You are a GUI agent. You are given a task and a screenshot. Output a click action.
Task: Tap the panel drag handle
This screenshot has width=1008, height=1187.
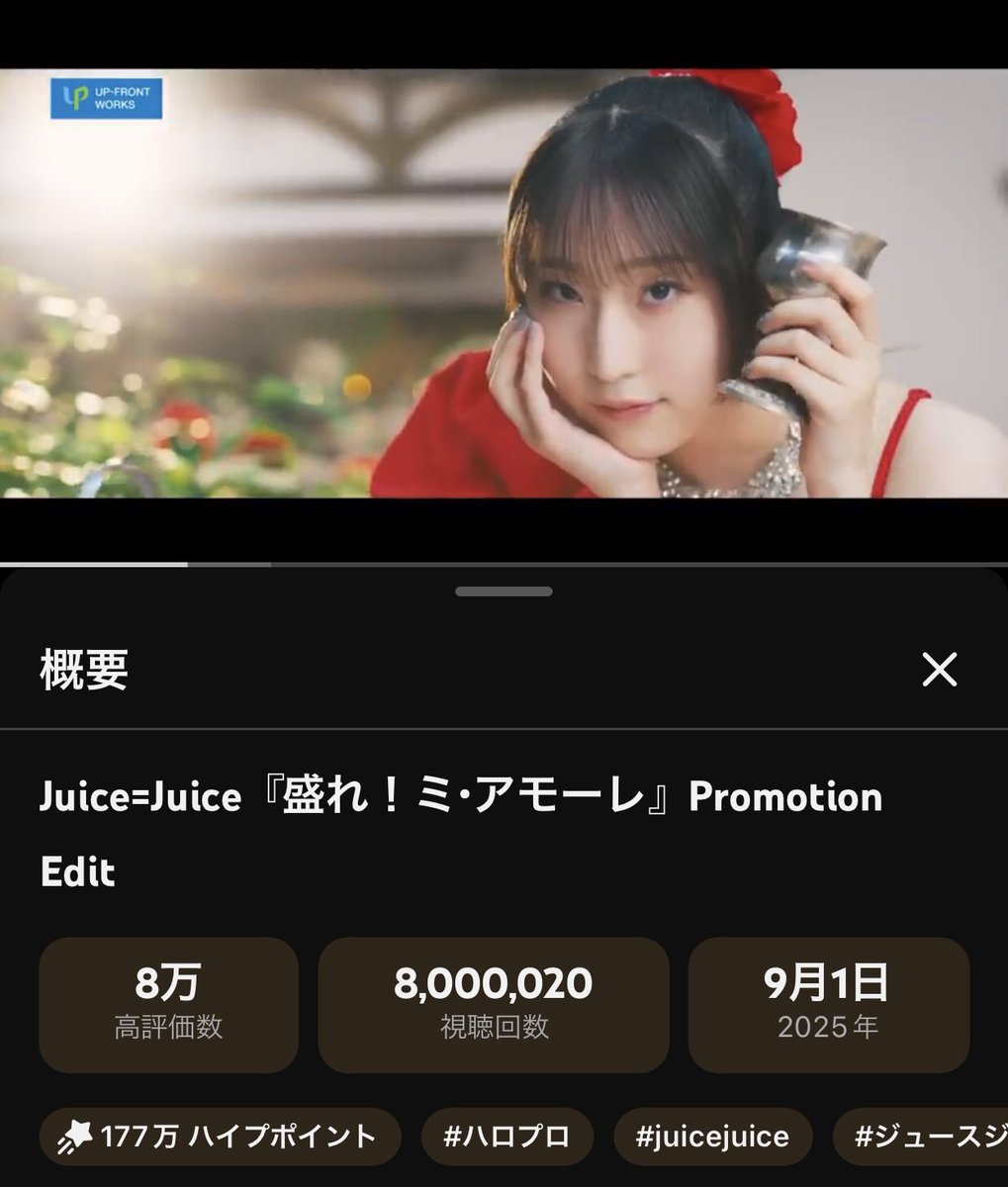click(504, 592)
